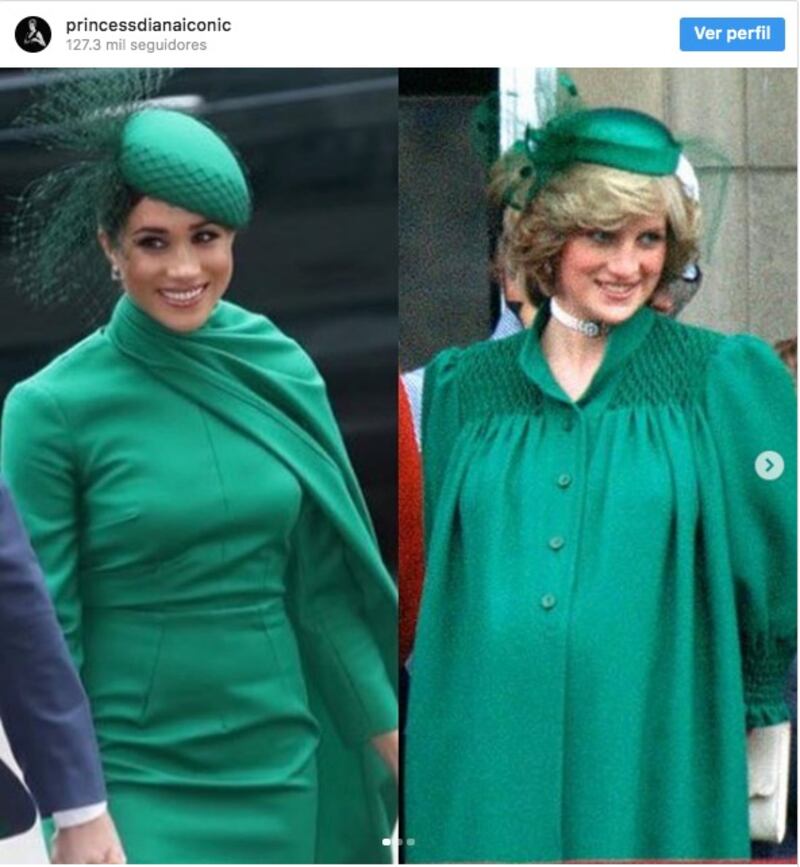Open the princessdianaiconic profile name link
This screenshot has width=800, height=867.
[x=148, y=24]
